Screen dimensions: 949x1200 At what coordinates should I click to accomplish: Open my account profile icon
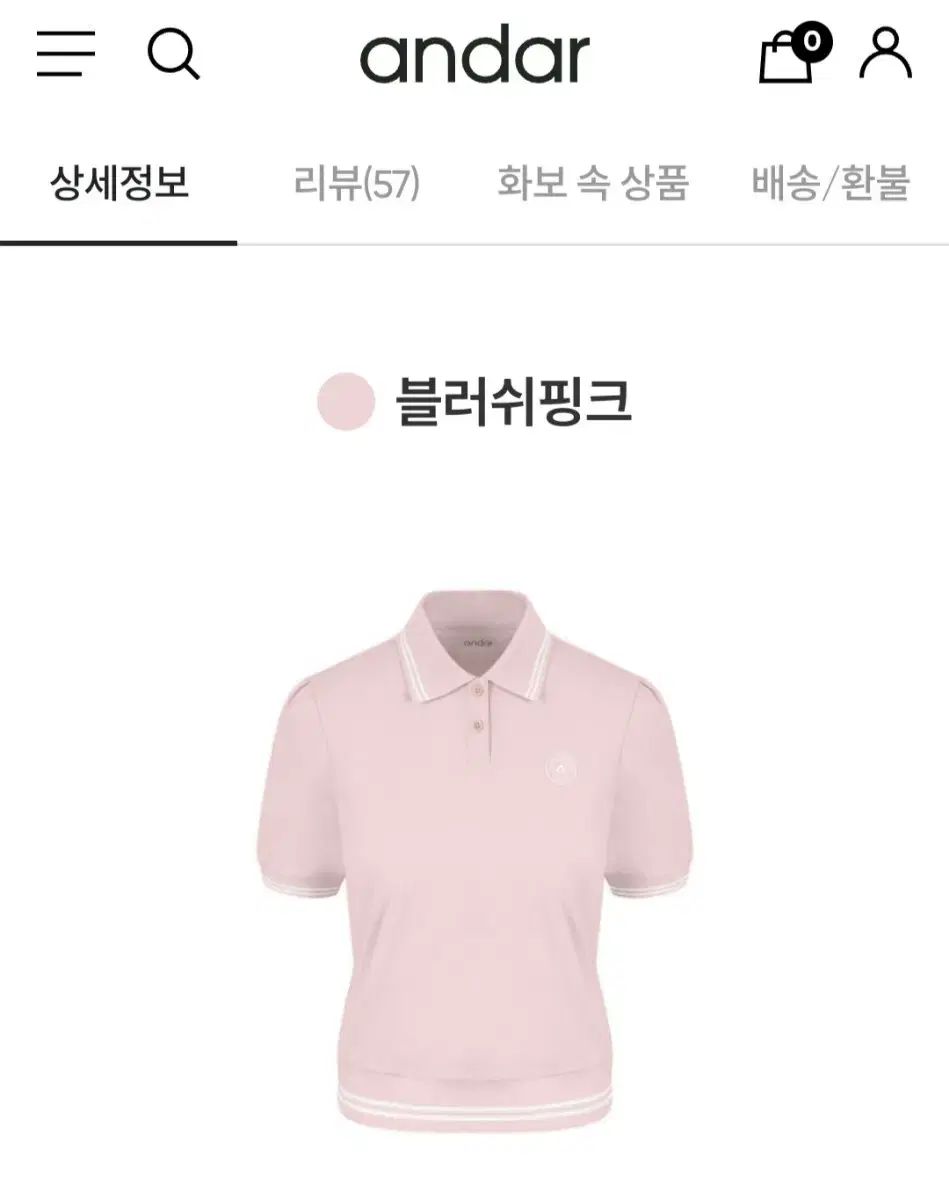click(x=885, y=54)
